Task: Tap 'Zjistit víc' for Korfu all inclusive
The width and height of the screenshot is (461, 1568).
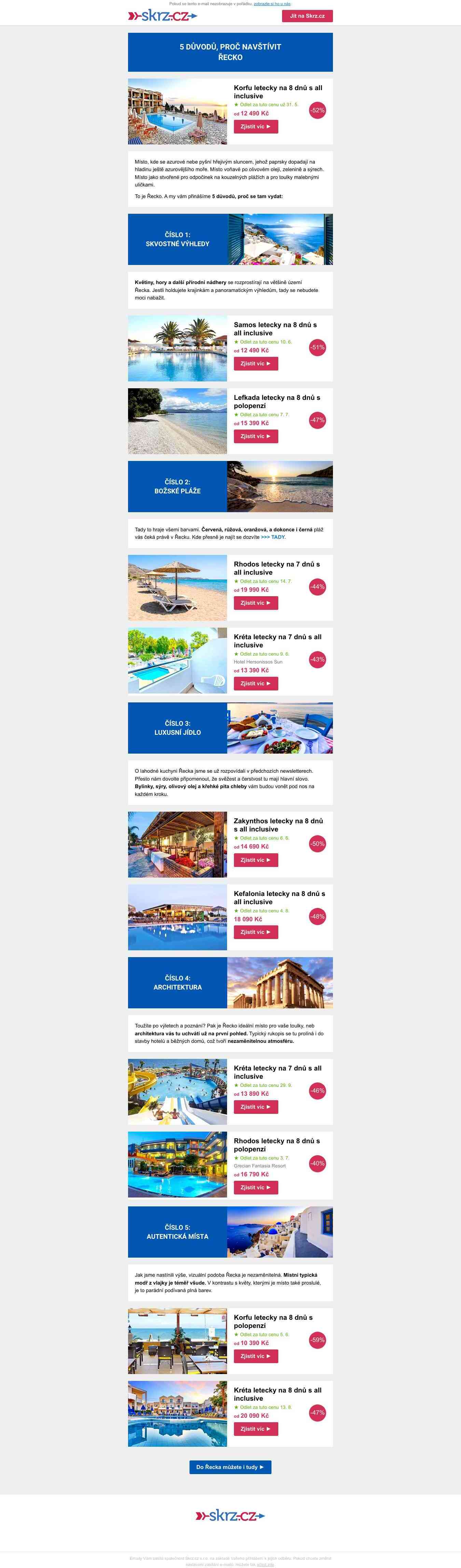Action: [x=256, y=127]
